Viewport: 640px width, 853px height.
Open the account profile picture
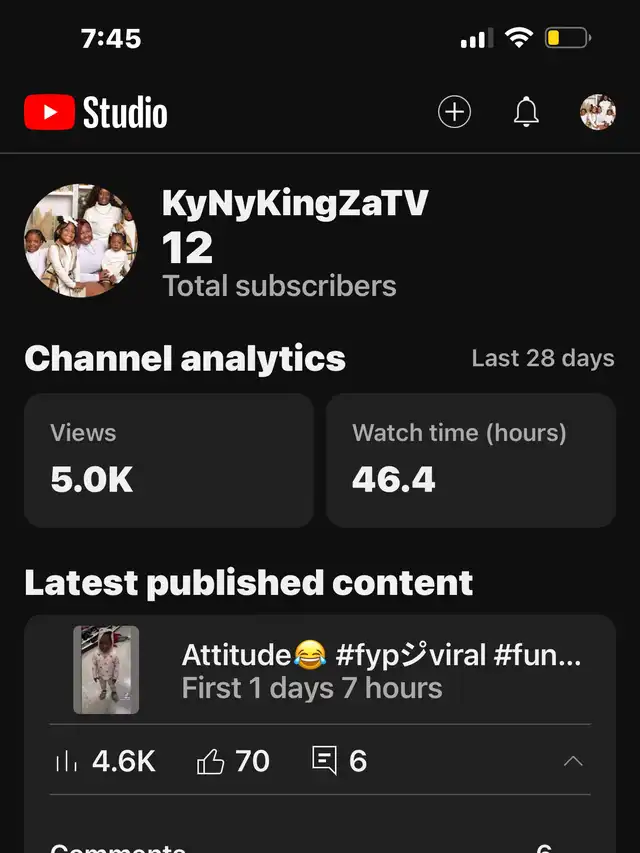(x=598, y=112)
